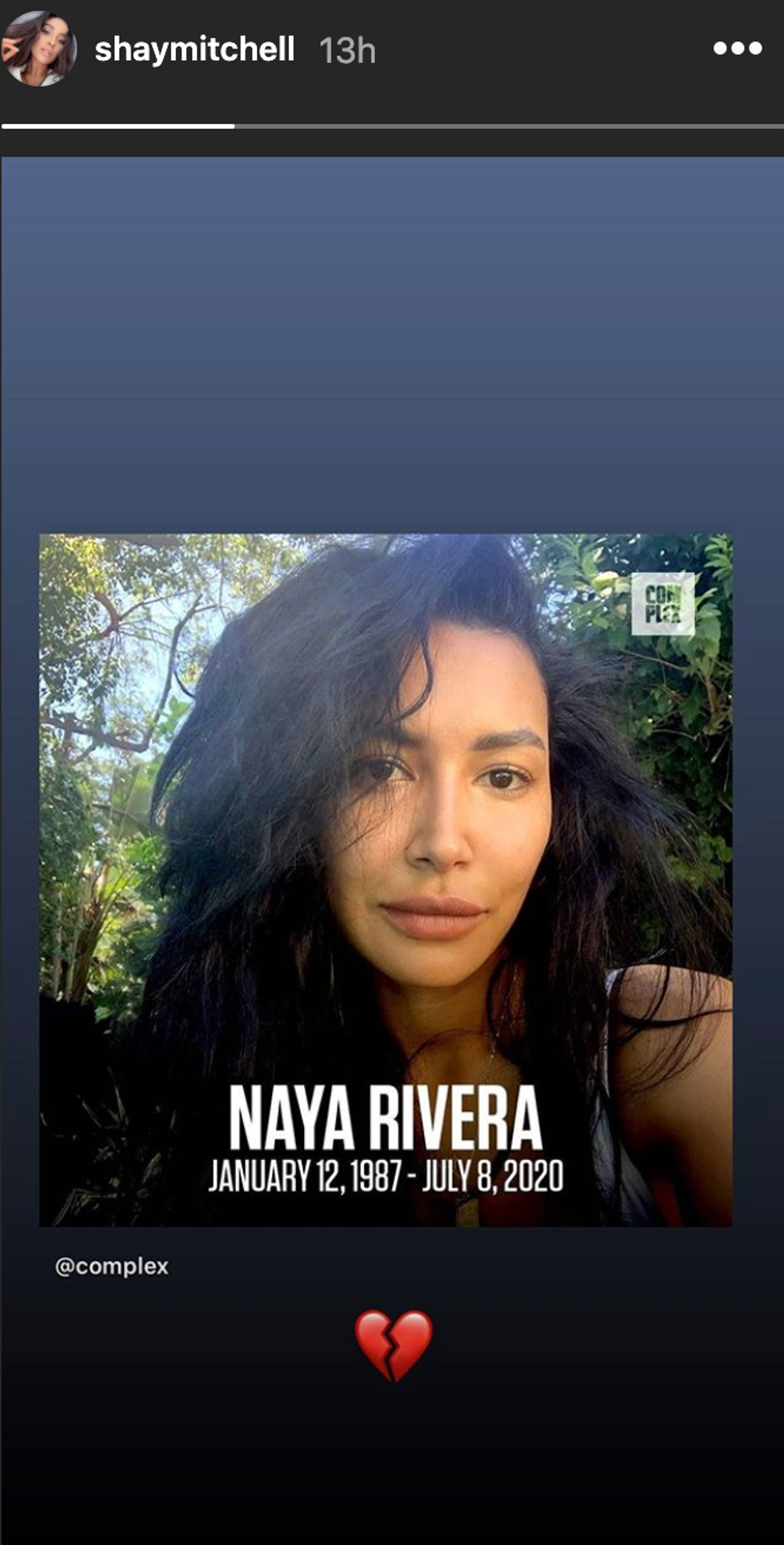Tap the shaymitchell username

click(194, 50)
